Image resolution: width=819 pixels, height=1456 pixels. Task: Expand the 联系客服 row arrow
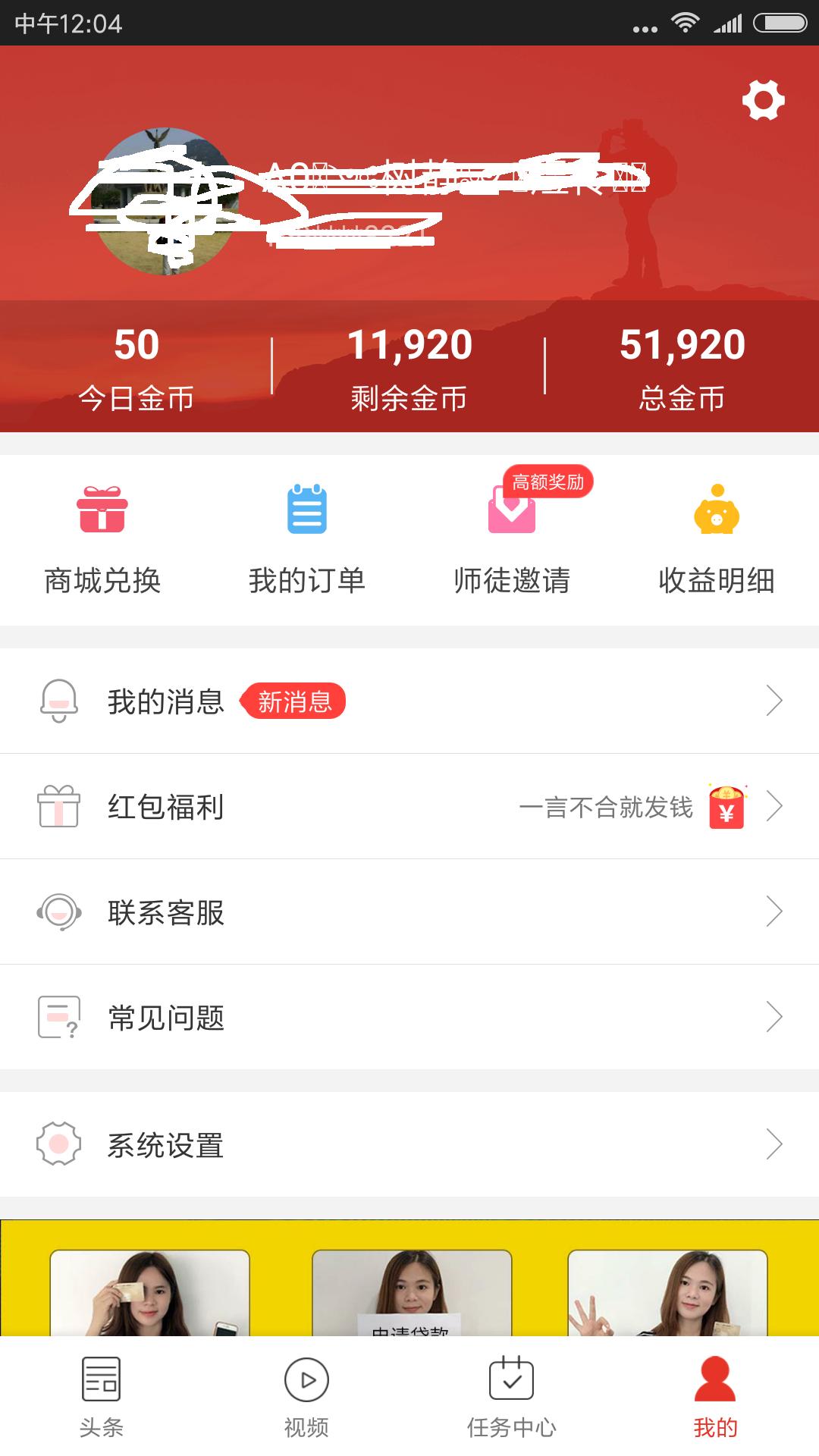point(776,912)
